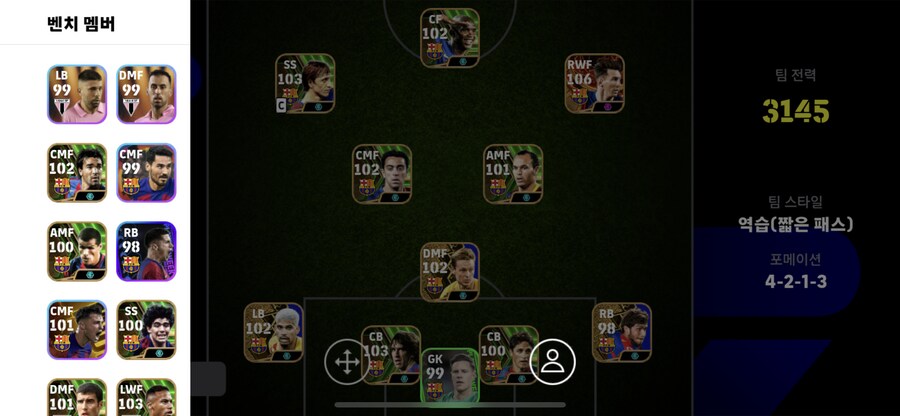
Task: Select the AMF 101 player on pitch
Action: point(513,174)
